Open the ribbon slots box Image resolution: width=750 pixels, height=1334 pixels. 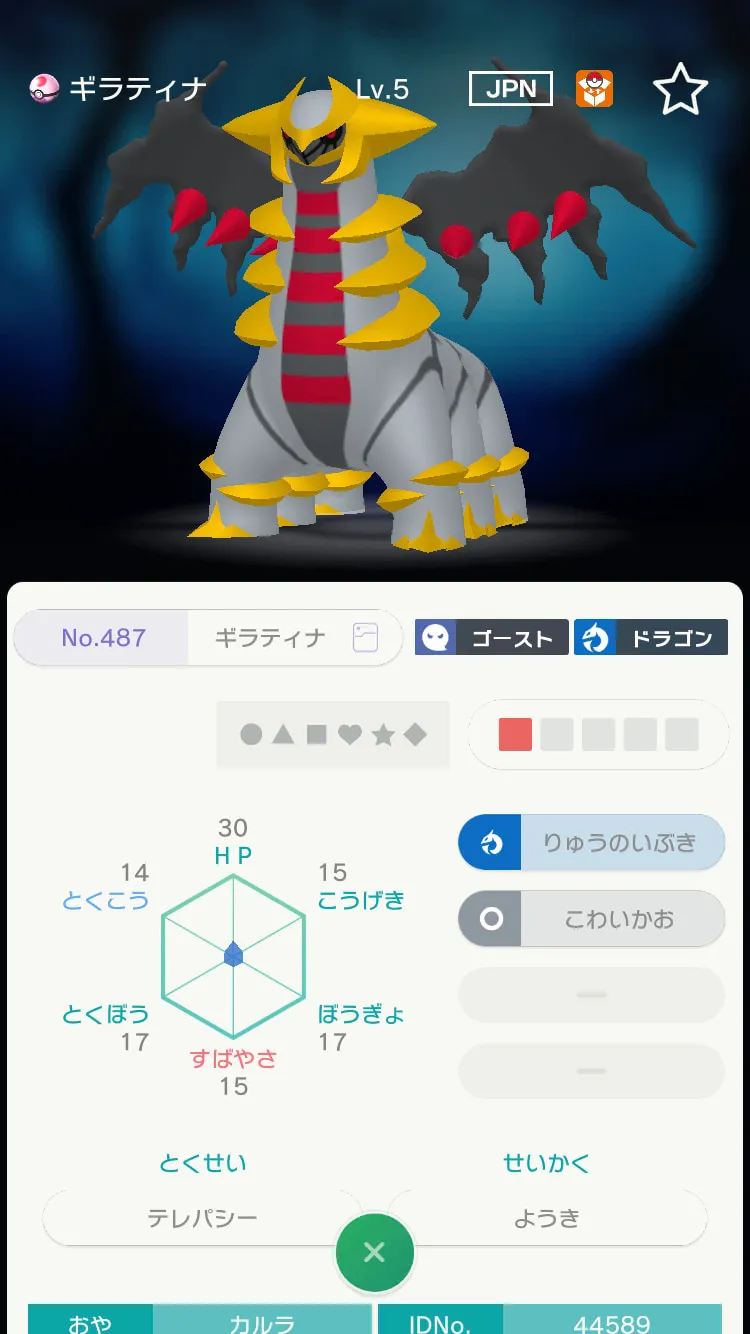(598, 735)
